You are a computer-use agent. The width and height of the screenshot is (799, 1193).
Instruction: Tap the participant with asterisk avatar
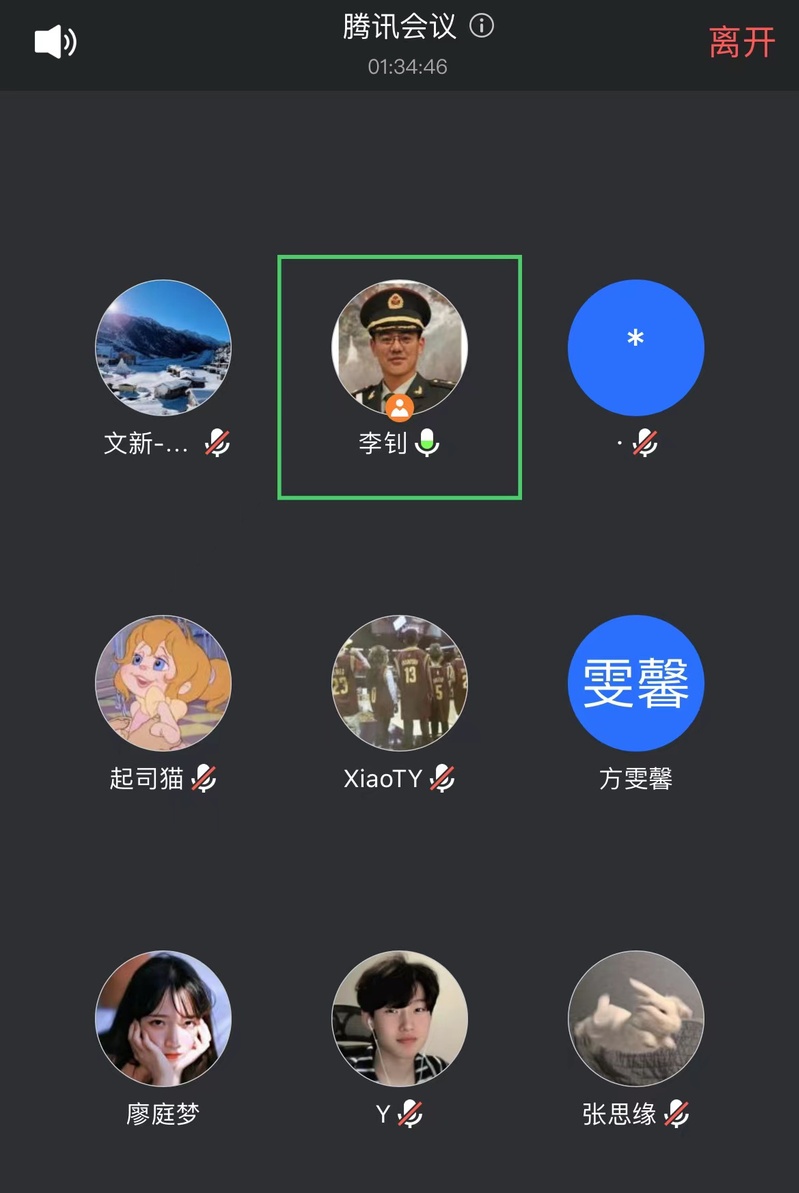click(636, 348)
